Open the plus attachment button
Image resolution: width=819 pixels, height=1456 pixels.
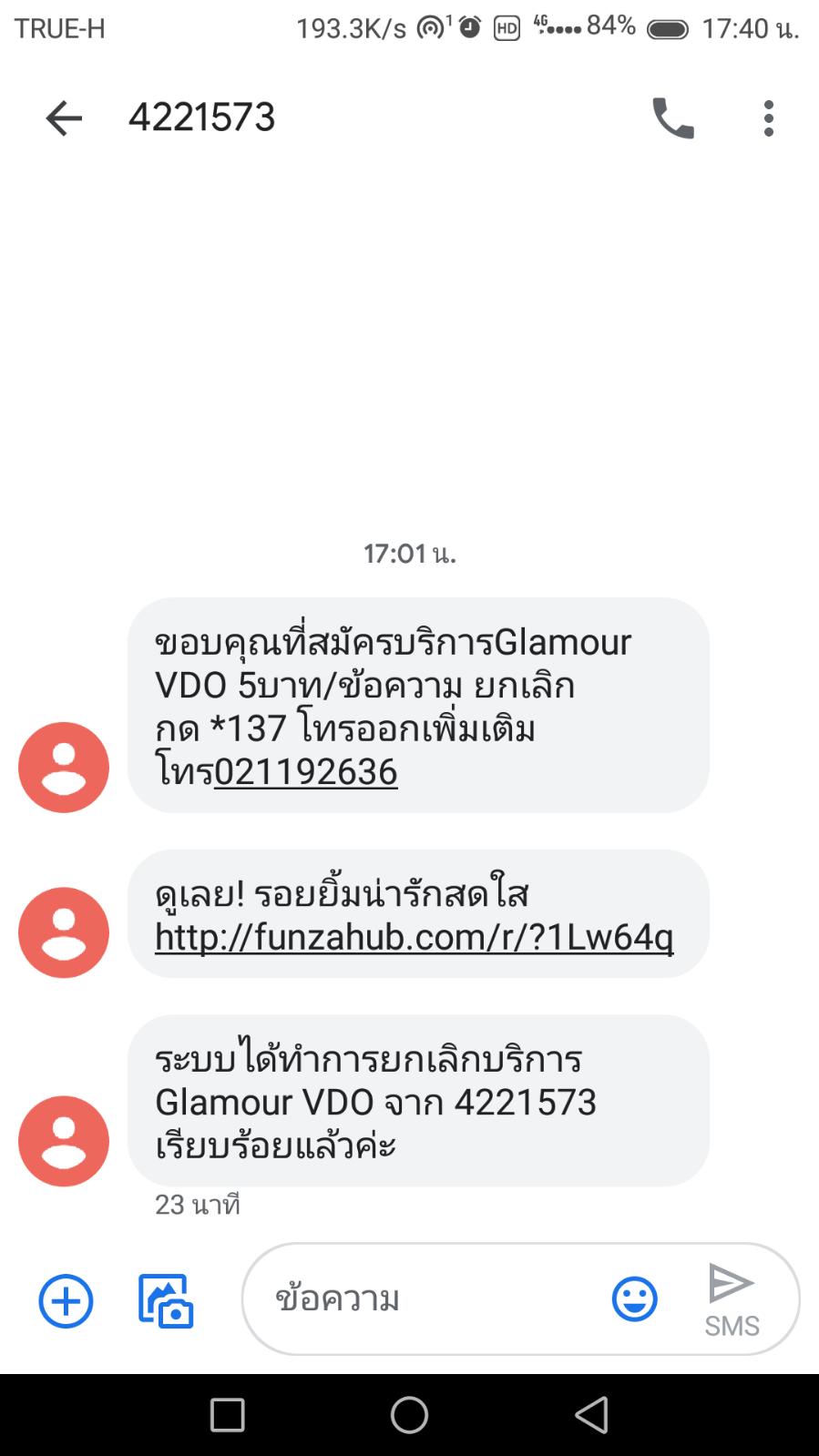point(66,1301)
